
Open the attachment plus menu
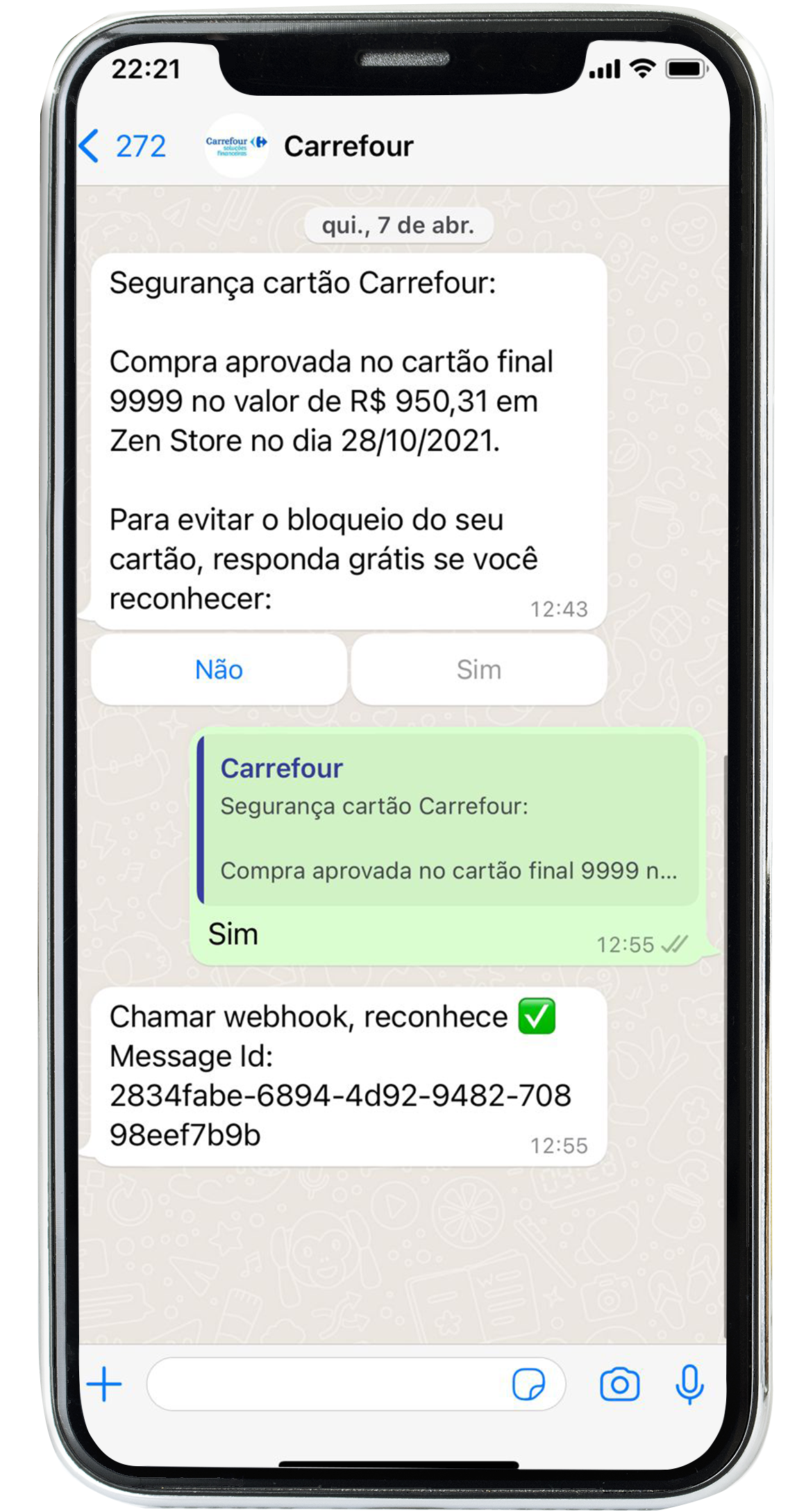click(105, 1384)
